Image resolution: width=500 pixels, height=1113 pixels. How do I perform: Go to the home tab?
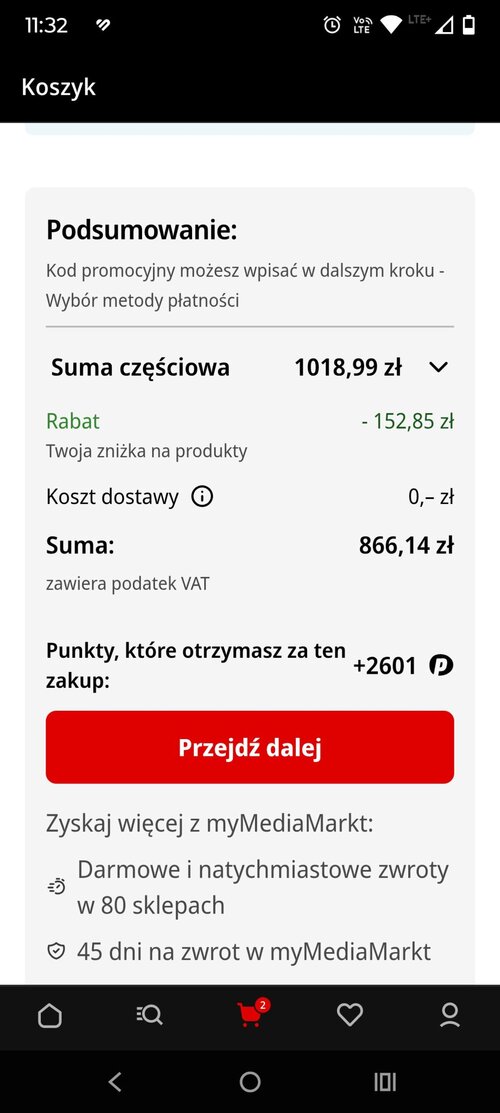tap(50, 1016)
